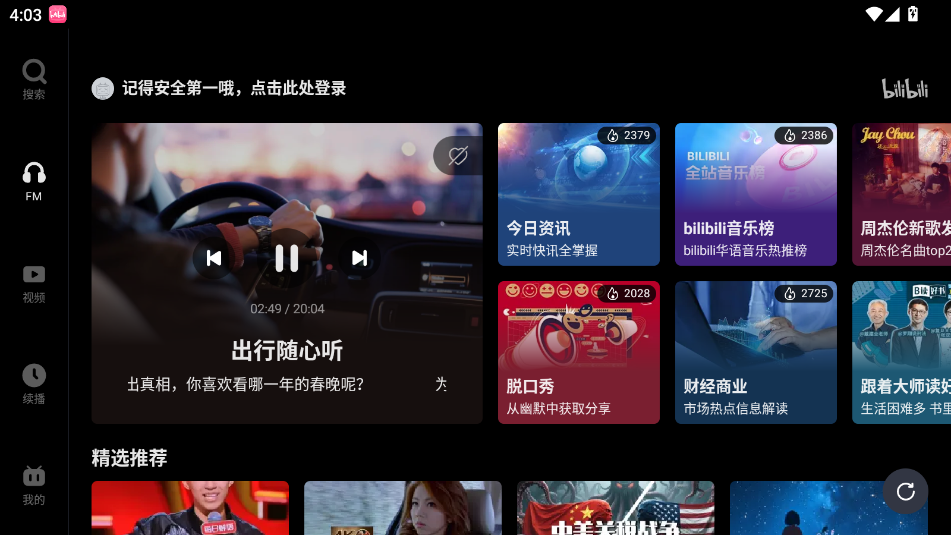This screenshot has height=535, width=951.
Task: Tap the login prompt 点击此处登录
Action: tap(233, 88)
